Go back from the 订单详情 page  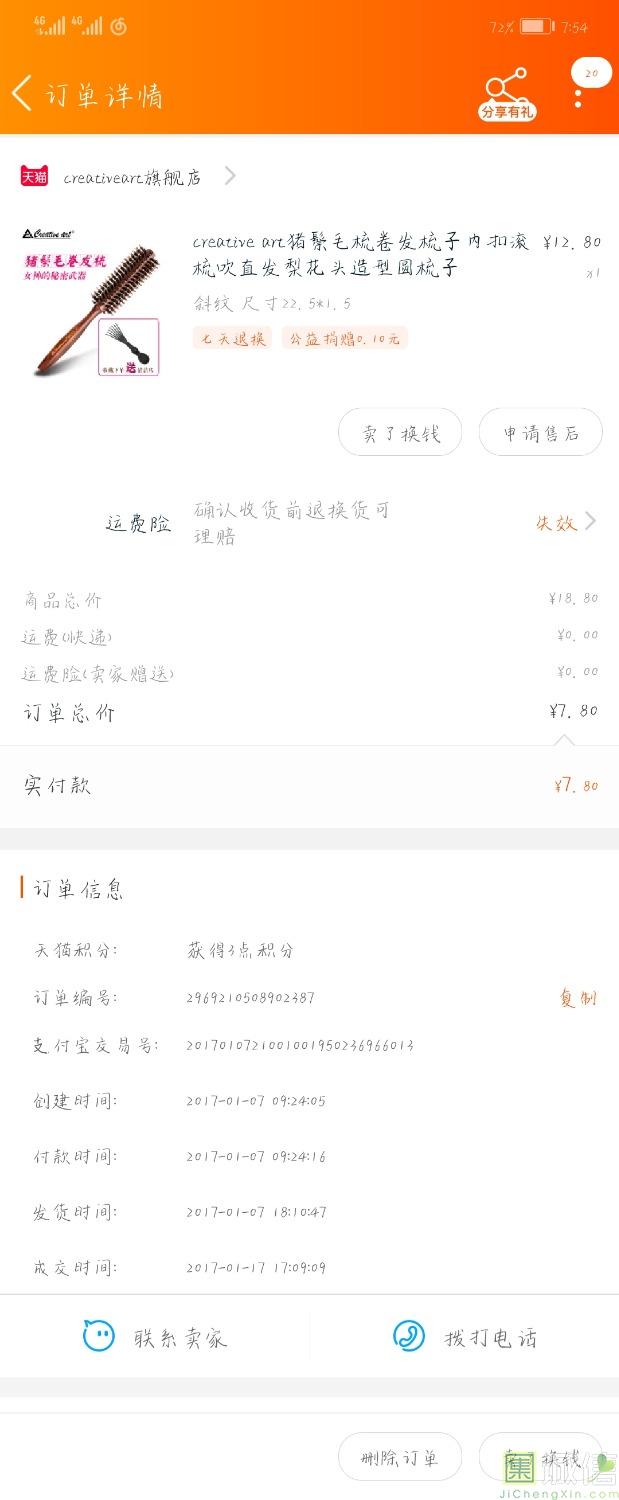pos(22,94)
